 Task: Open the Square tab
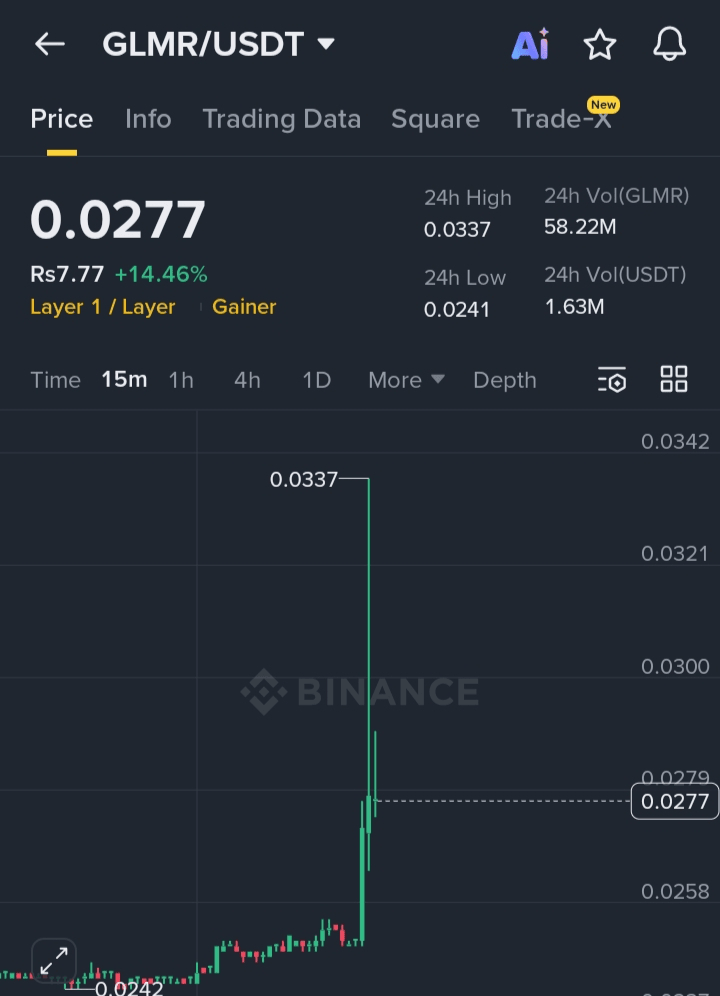435,119
